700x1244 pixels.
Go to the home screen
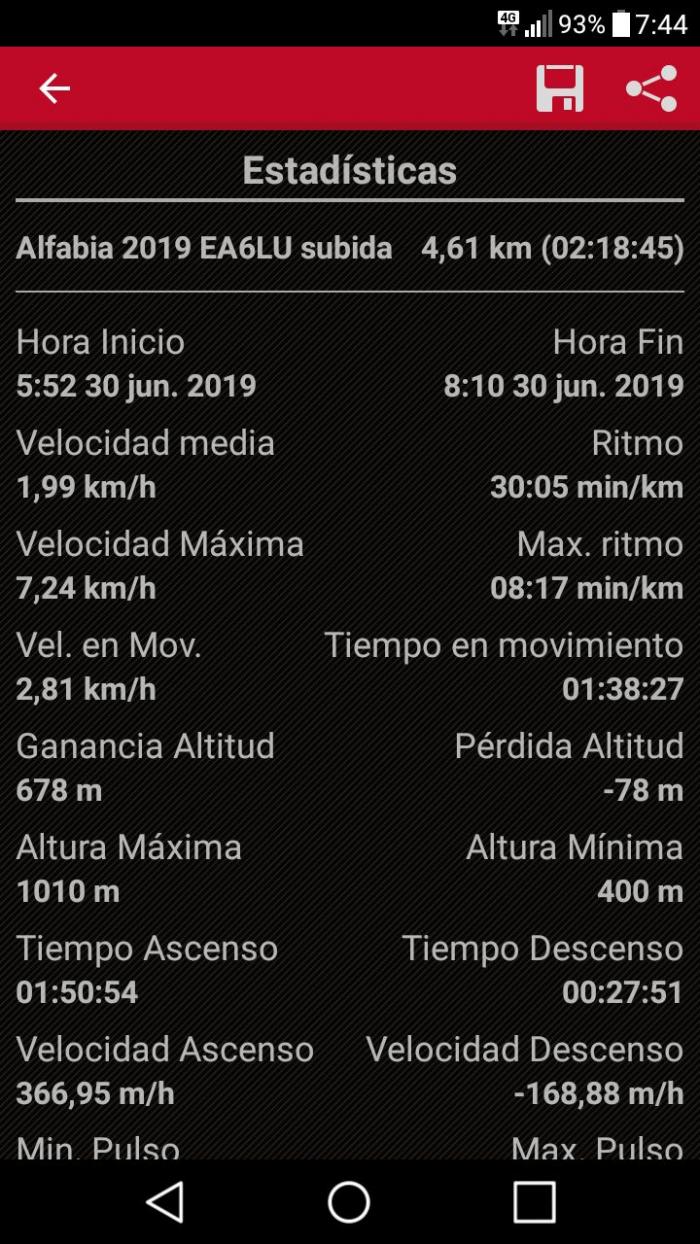pos(349,1202)
